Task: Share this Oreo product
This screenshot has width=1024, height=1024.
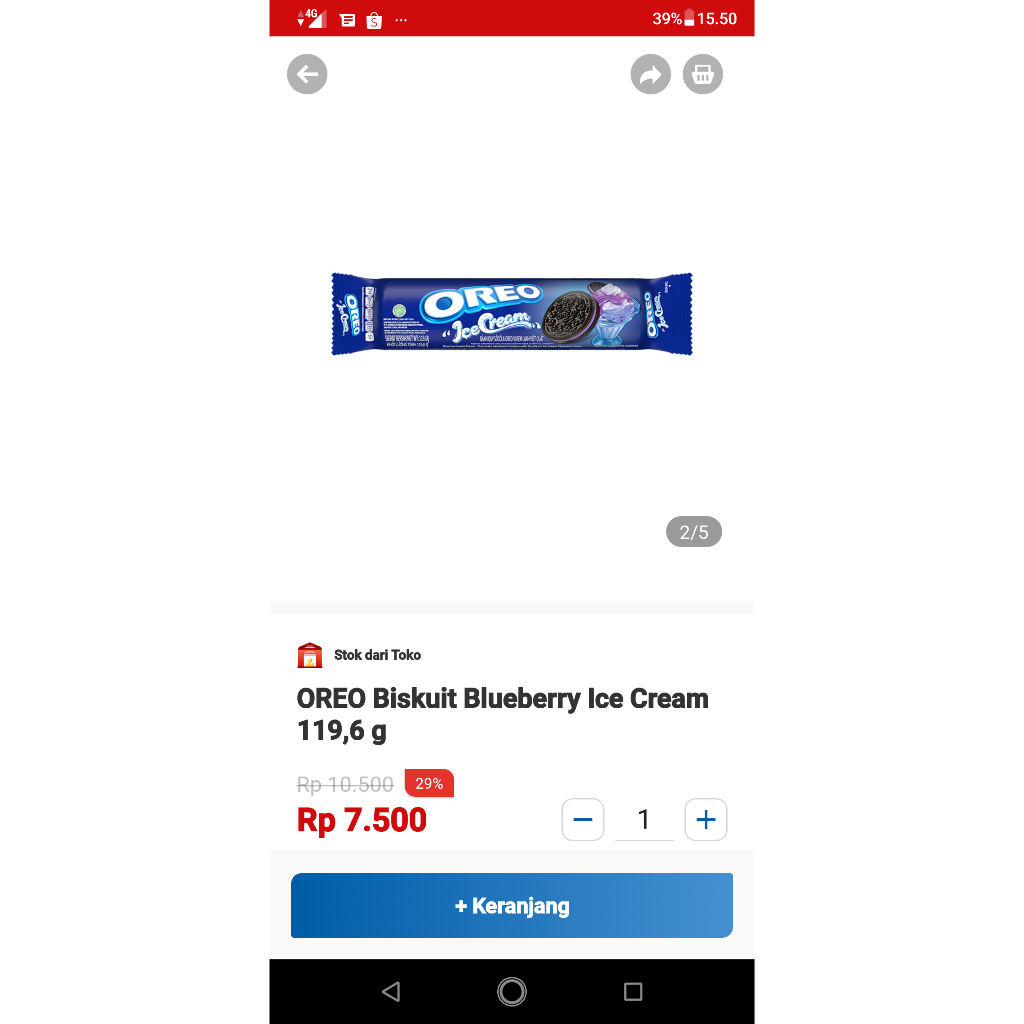Action: (x=650, y=74)
